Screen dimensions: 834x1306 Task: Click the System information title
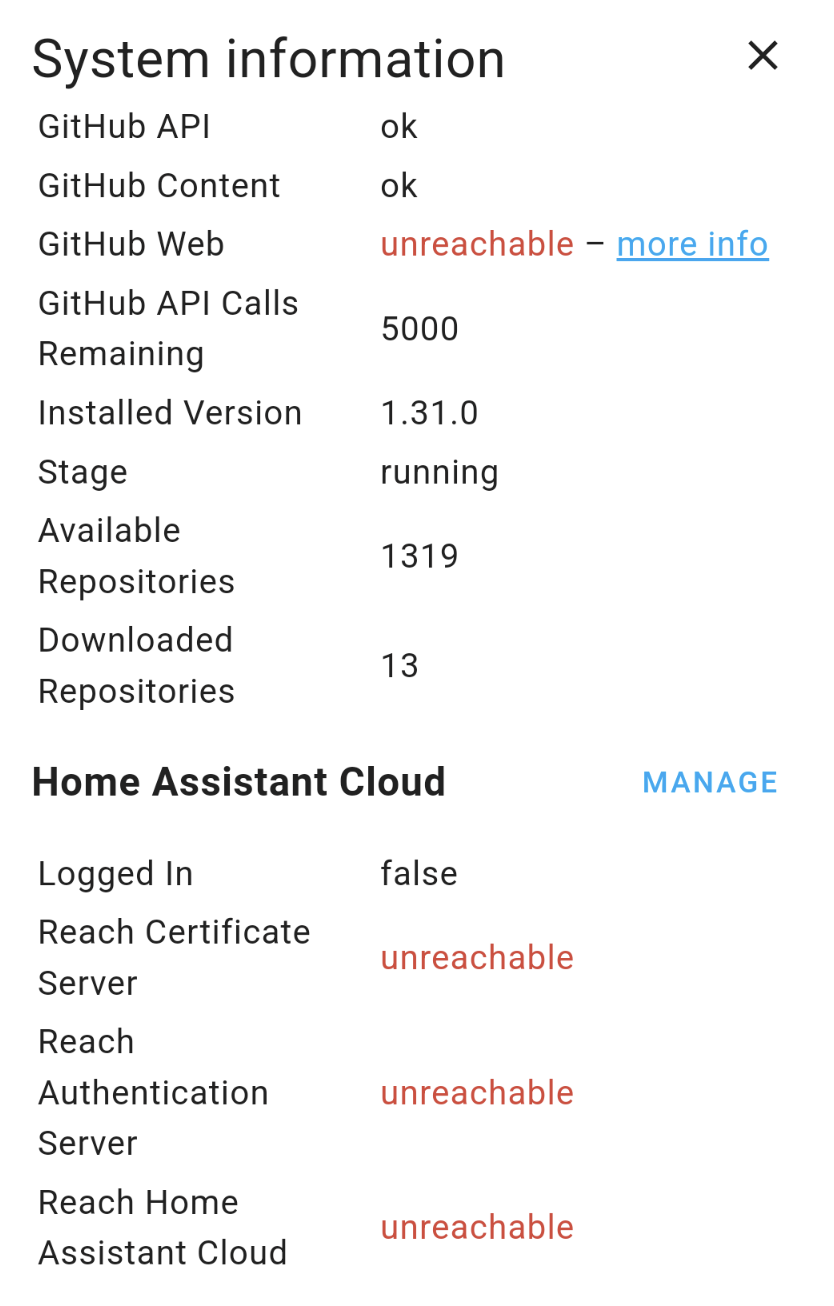[x=268, y=59]
